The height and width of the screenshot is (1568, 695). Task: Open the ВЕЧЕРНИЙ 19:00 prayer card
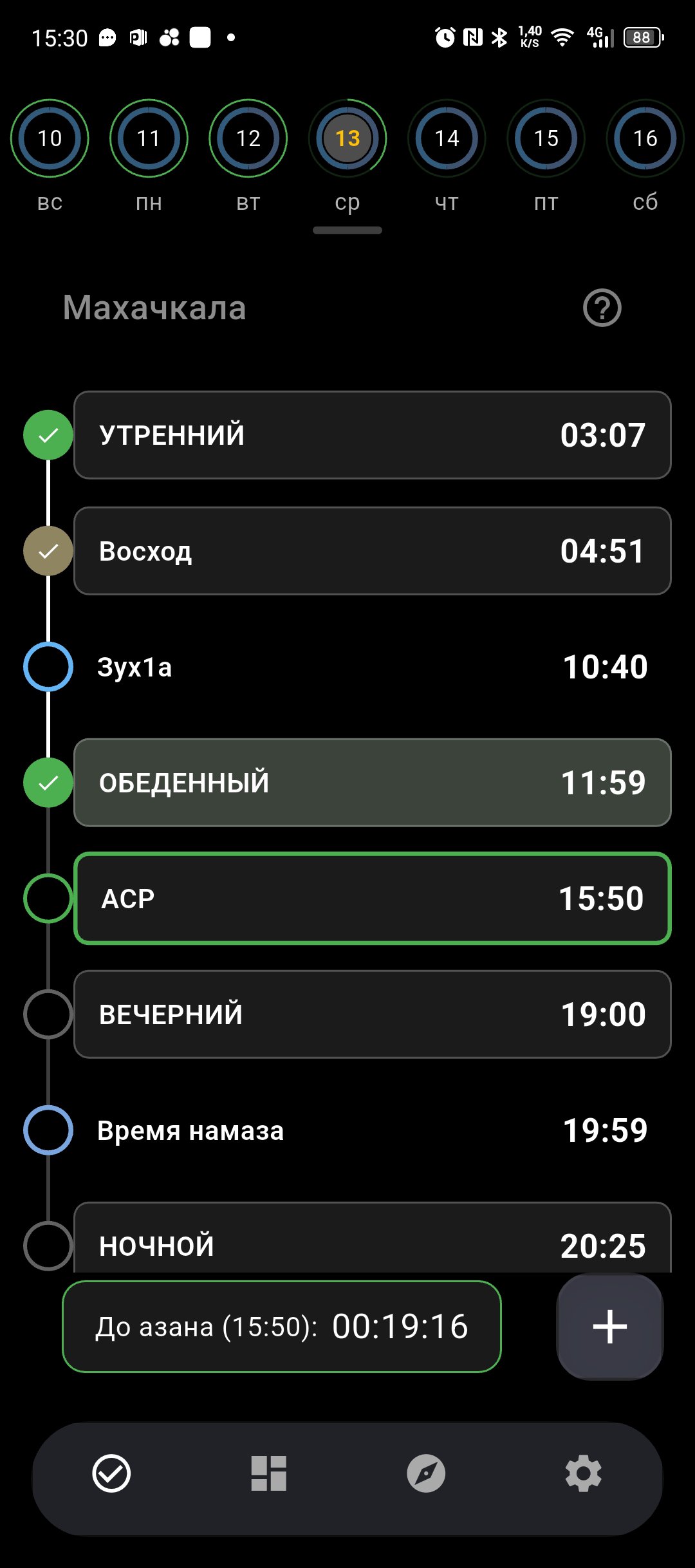pyautogui.click(x=372, y=1014)
